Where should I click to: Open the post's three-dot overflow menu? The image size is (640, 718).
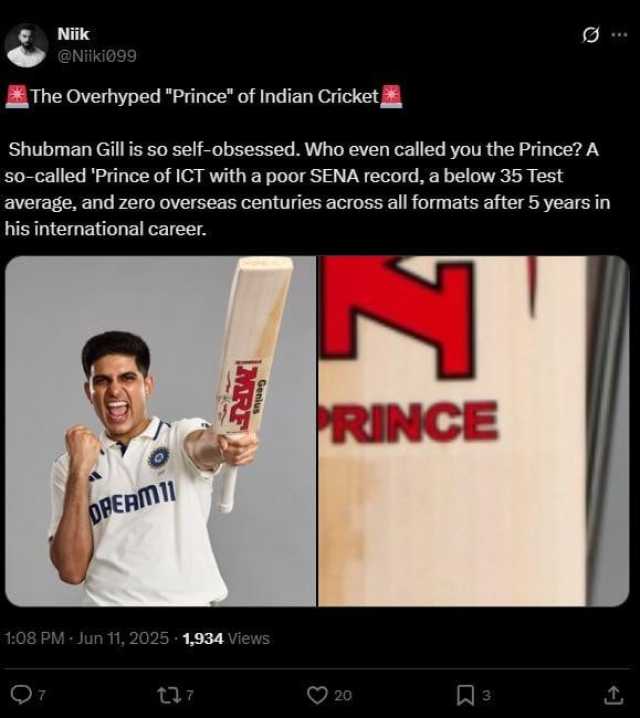619,36
